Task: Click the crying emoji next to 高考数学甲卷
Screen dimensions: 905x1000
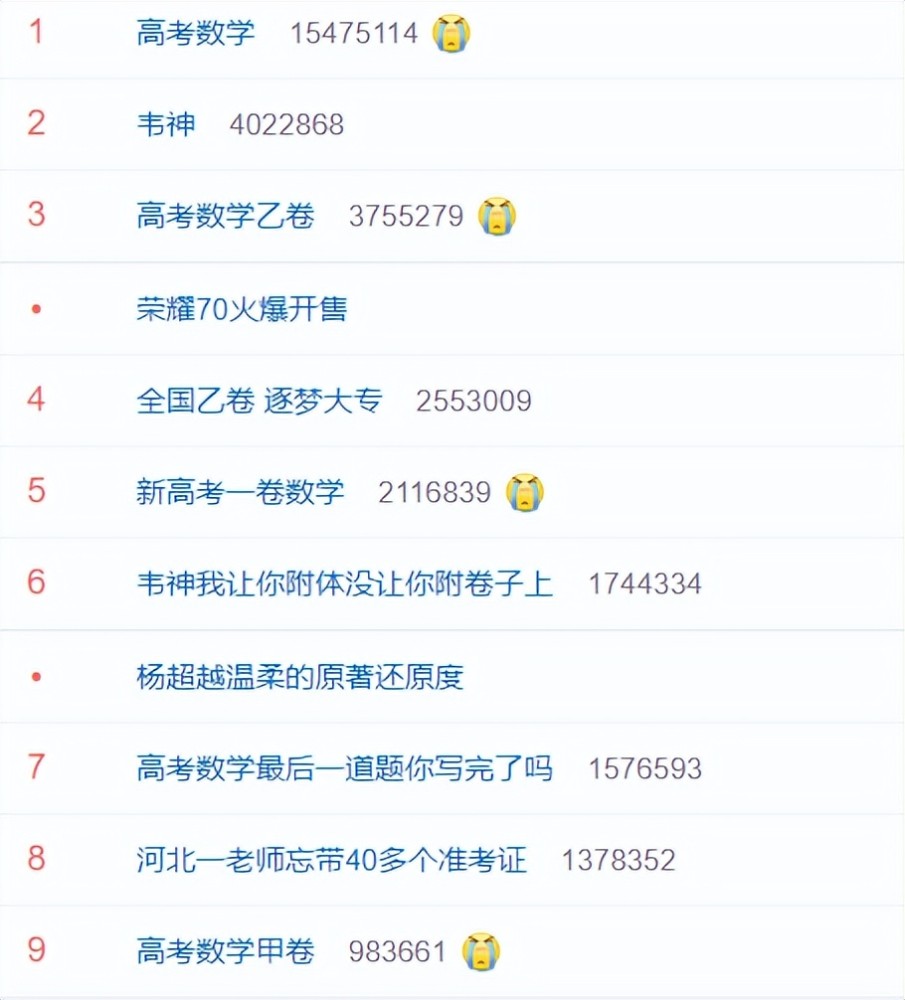Action: click(482, 950)
